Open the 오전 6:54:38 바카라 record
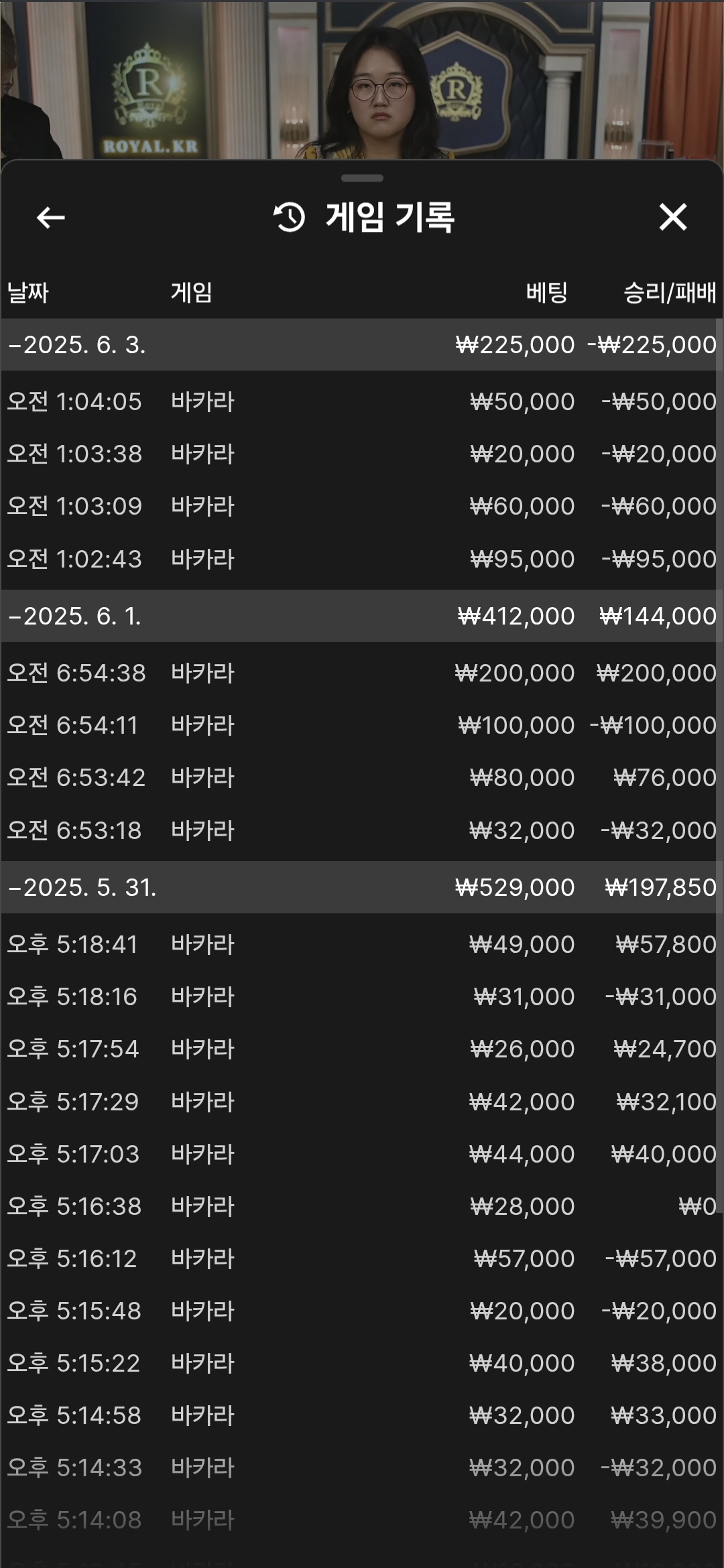The height and width of the screenshot is (1568, 724). (362, 673)
